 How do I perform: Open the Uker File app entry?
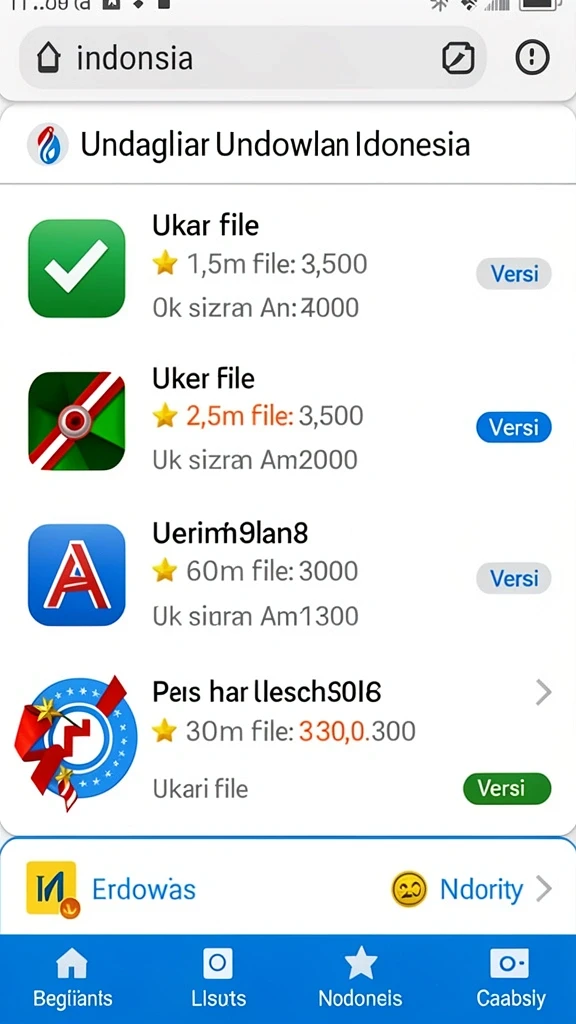(287, 421)
